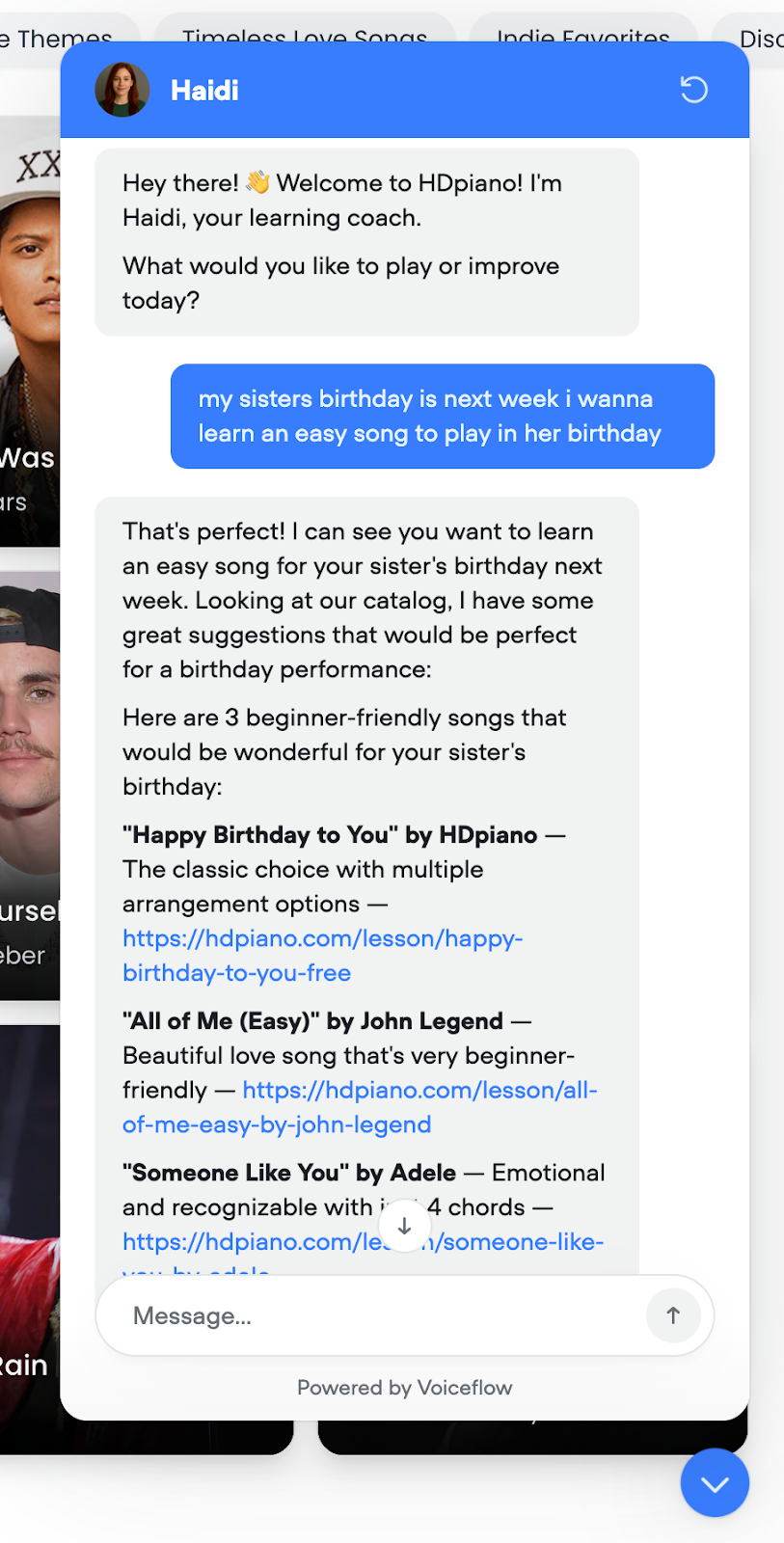Jump to latest message with down arrow
The width and height of the screenshot is (784, 1543).
point(404,1226)
